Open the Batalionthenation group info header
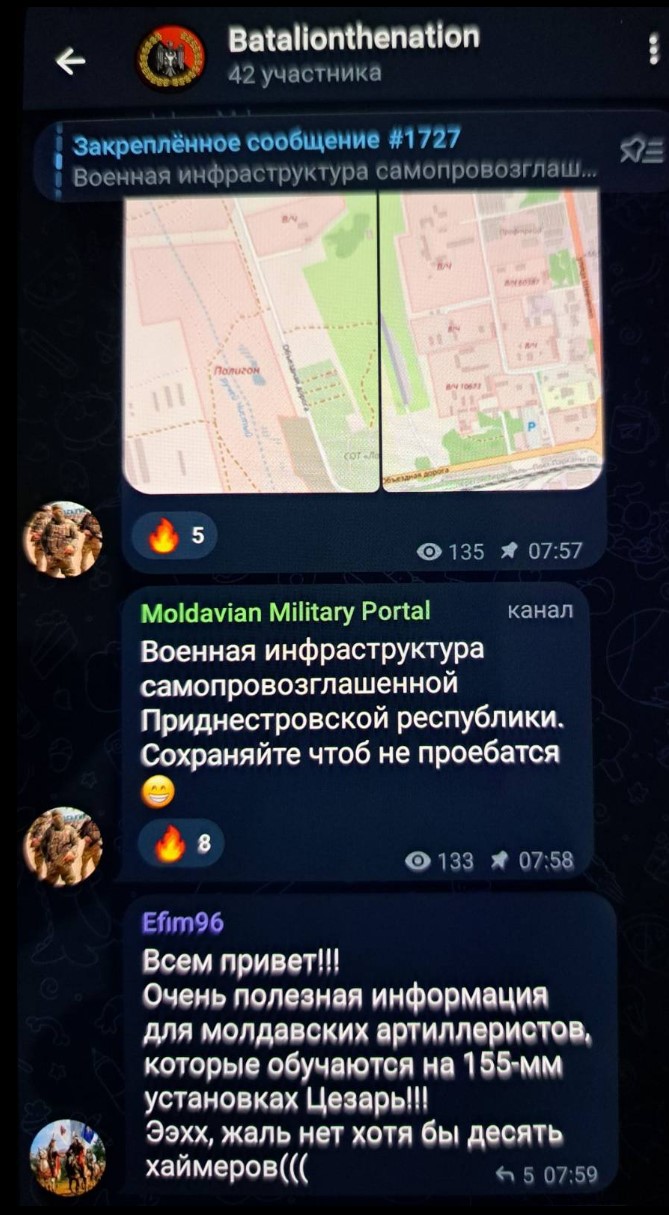 (352, 53)
